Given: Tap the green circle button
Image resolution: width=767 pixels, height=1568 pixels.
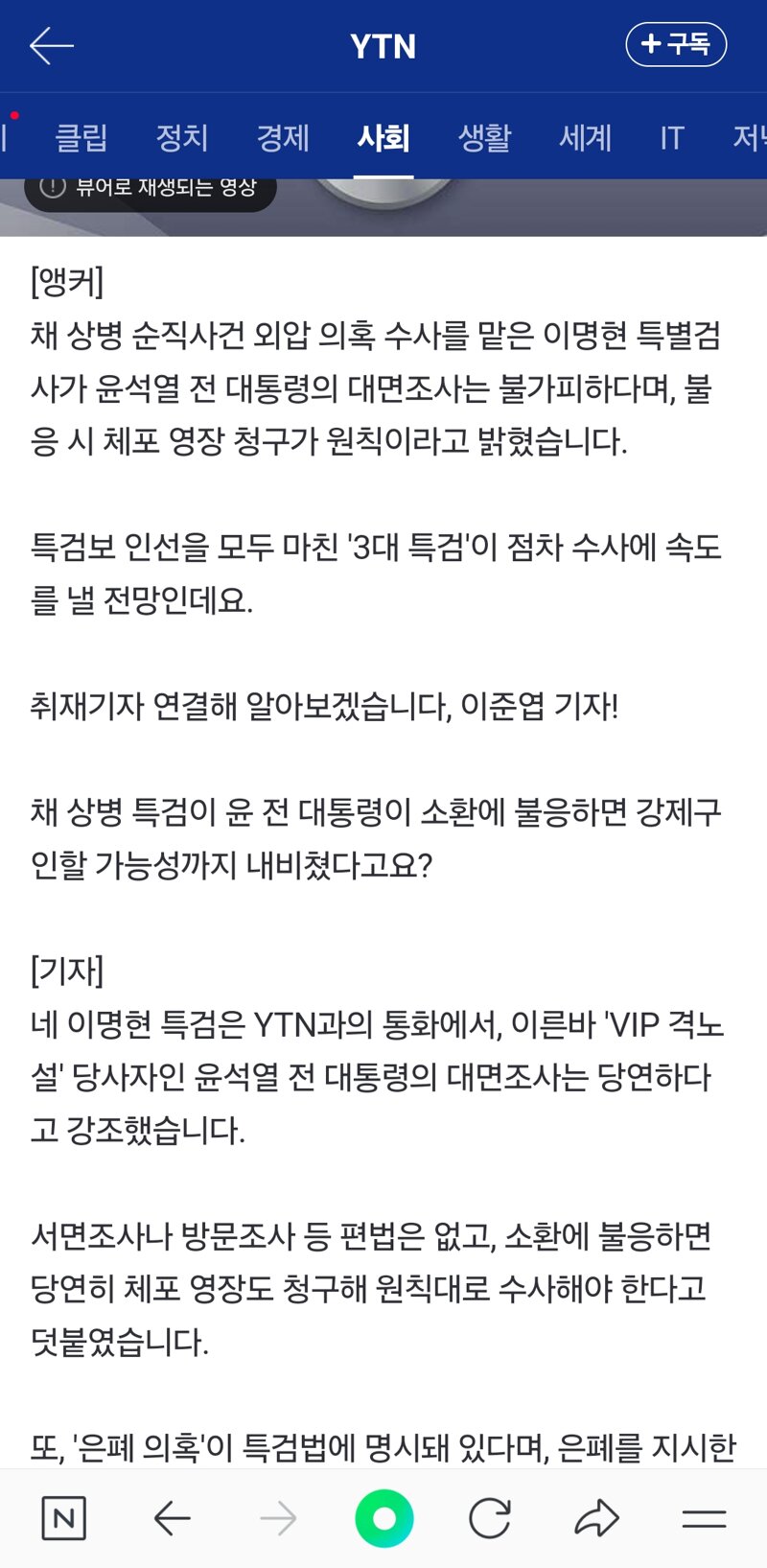Looking at the screenshot, I should pyautogui.click(x=384, y=1518).
